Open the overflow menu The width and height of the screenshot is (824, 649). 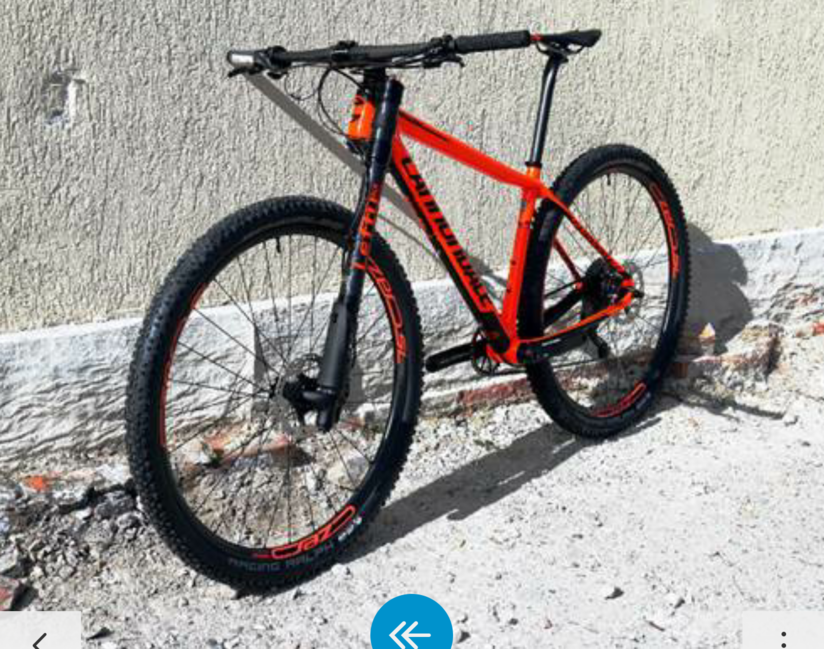click(x=783, y=637)
